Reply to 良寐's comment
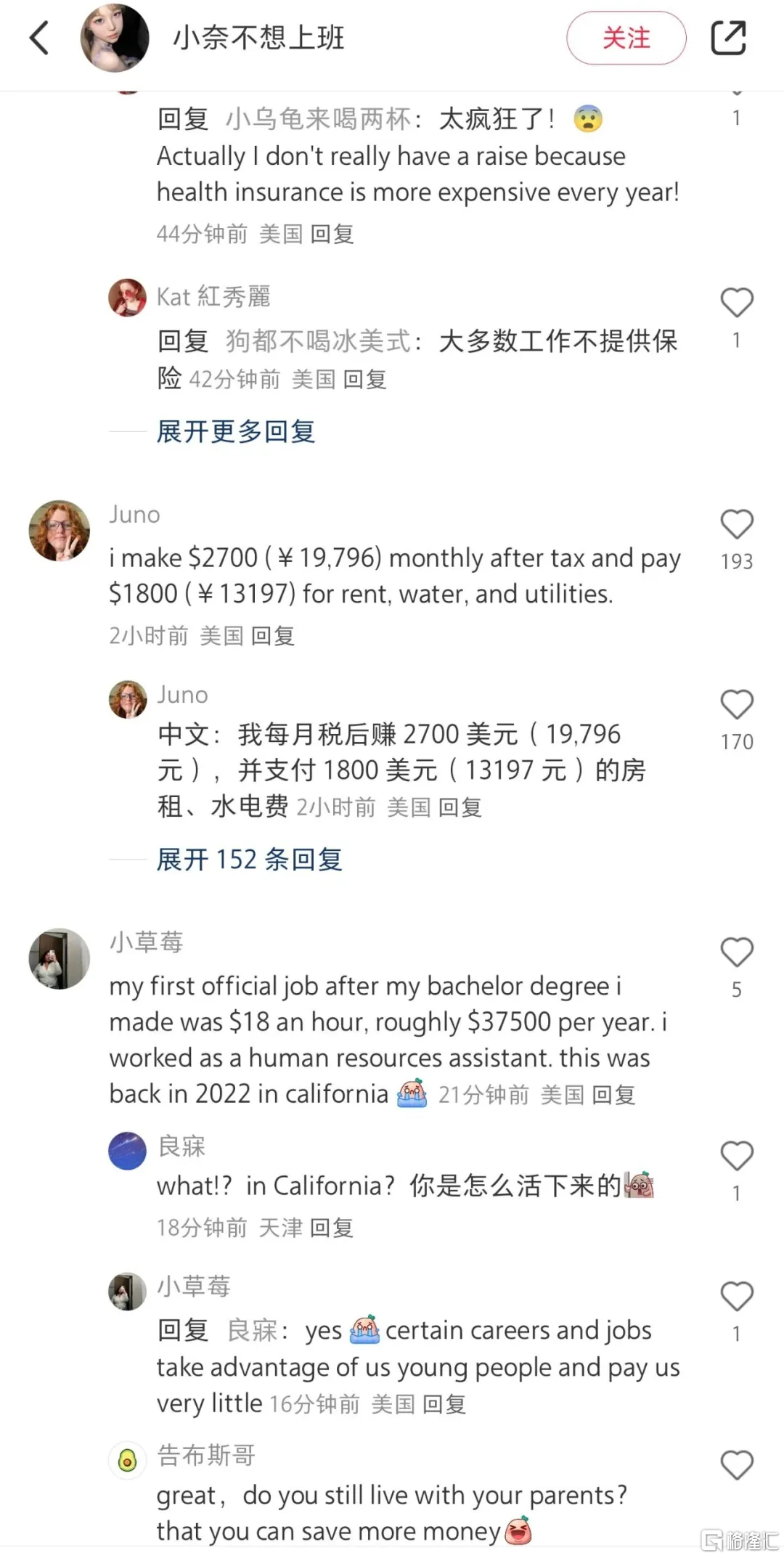The height and width of the screenshot is (1558, 784). pyautogui.click(x=332, y=1228)
